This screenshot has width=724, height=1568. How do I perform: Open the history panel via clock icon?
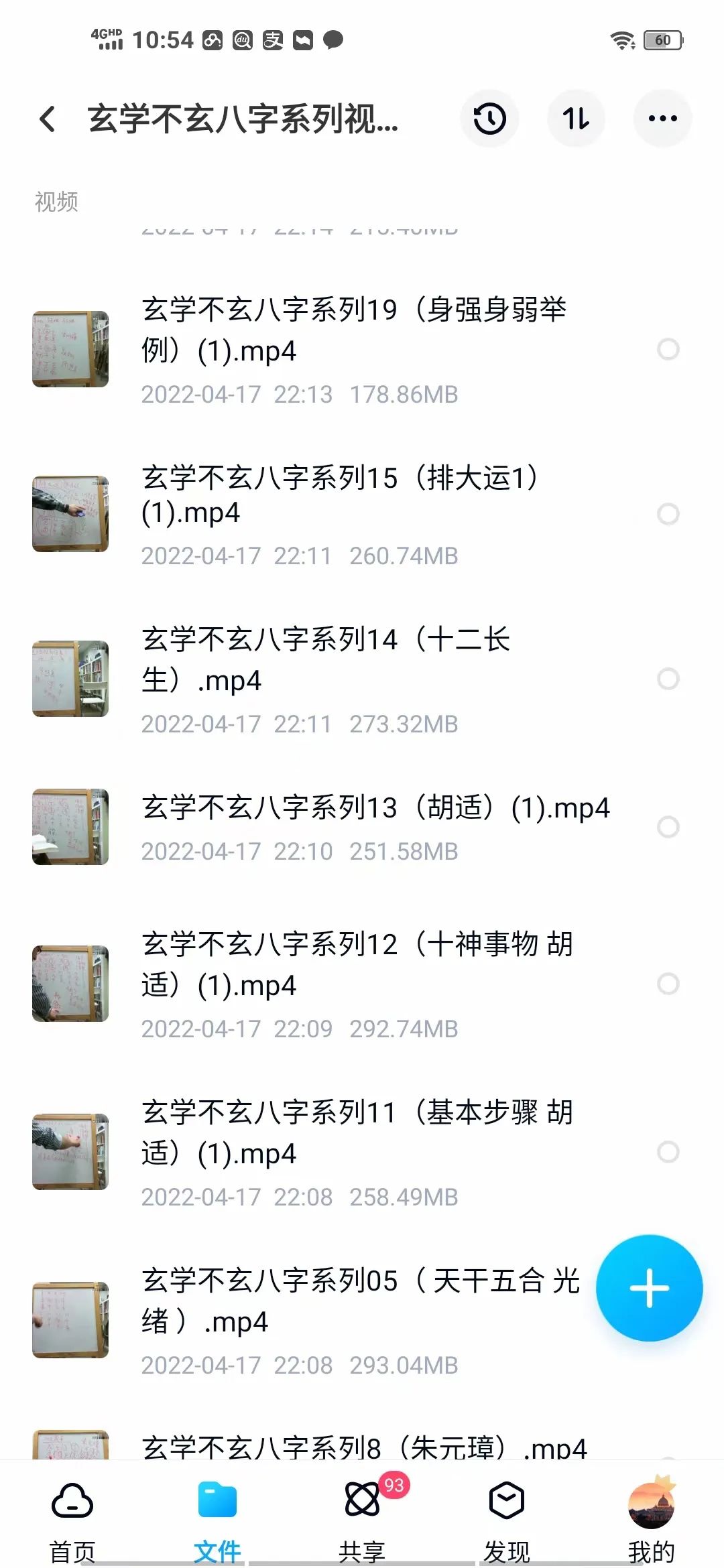490,117
